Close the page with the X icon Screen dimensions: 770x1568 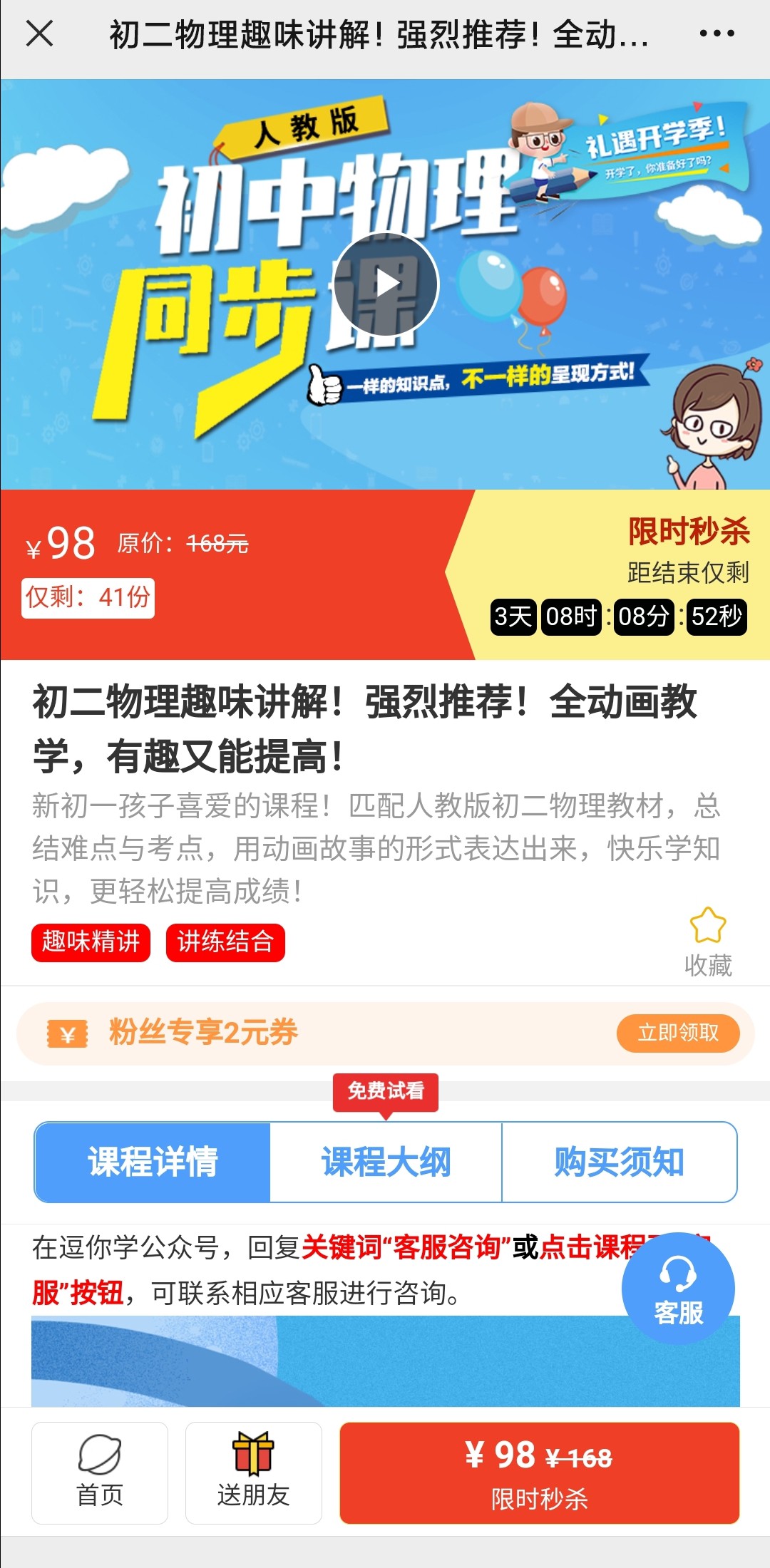tap(39, 33)
